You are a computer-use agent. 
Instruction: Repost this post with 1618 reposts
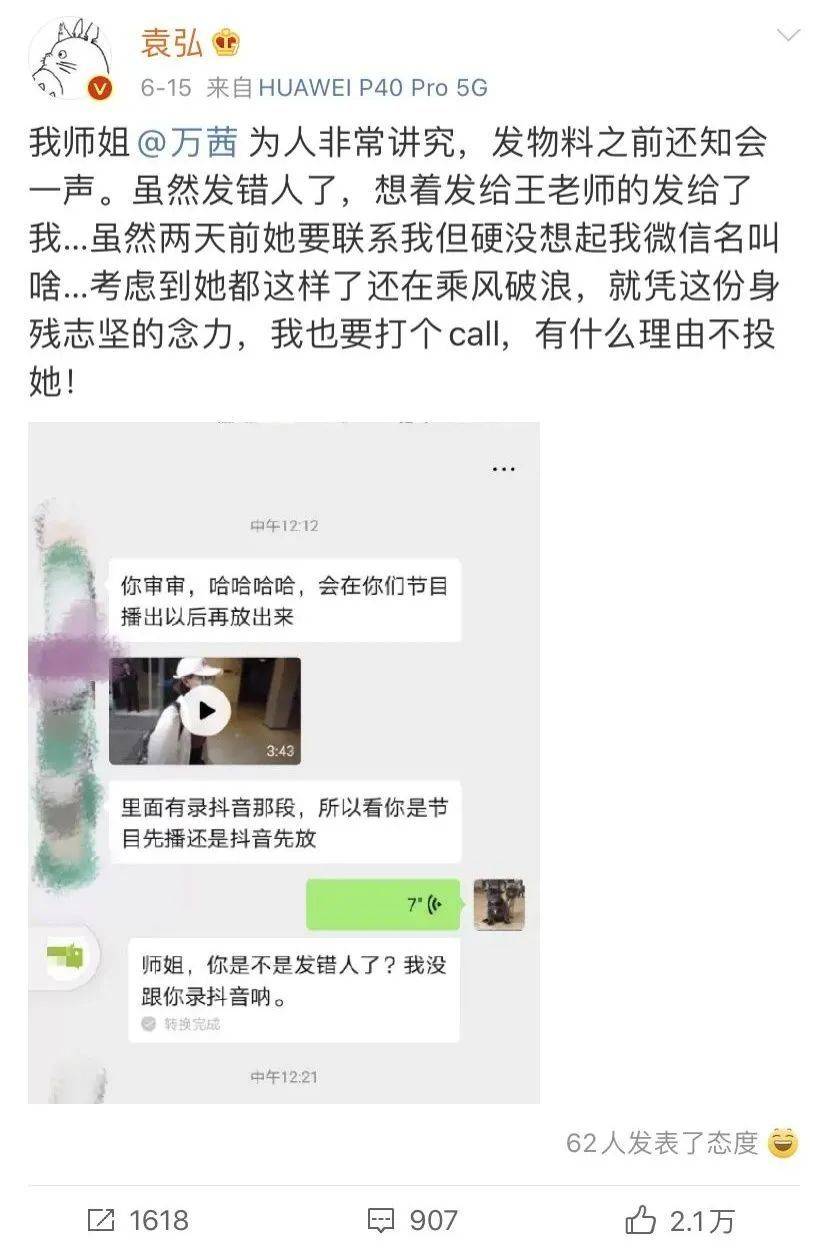click(x=139, y=1220)
